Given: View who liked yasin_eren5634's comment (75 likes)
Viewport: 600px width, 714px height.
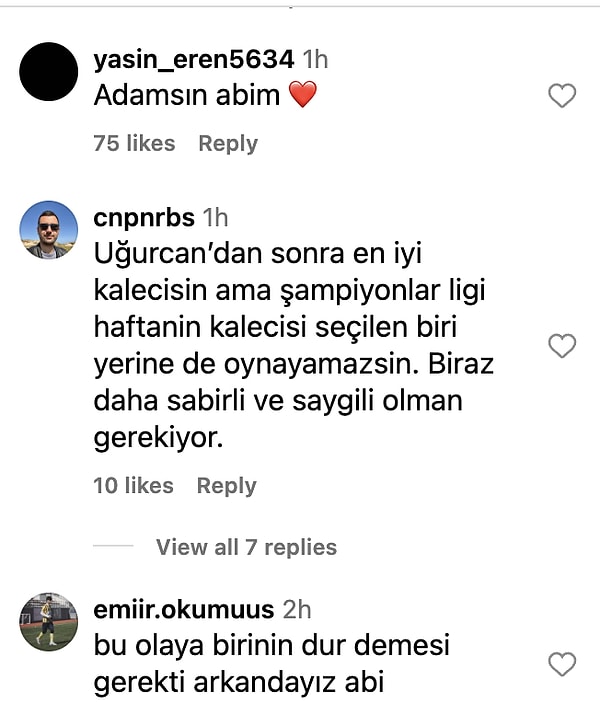Looking at the screenshot, I should pos(134,144).
